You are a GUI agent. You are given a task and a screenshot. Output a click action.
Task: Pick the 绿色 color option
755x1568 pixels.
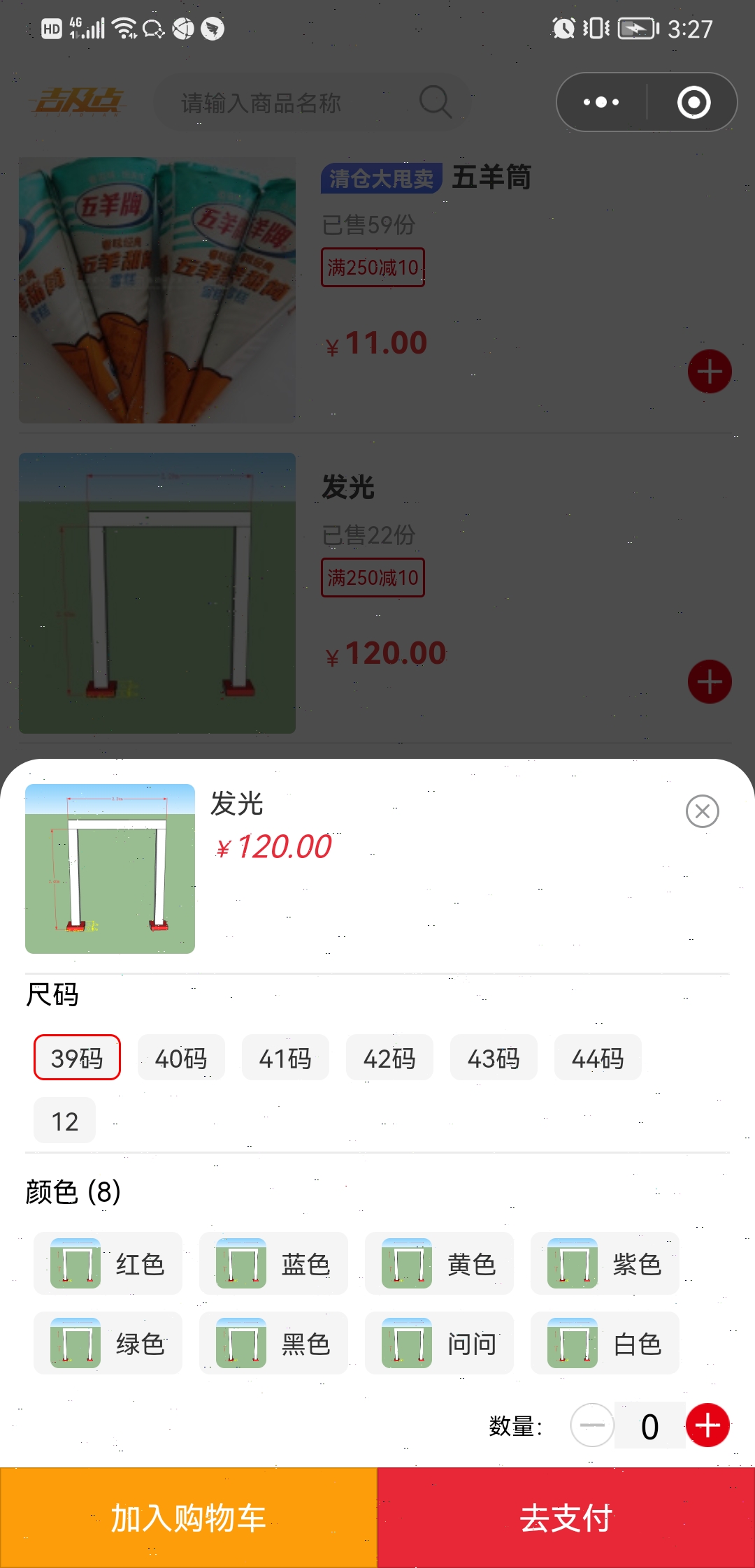pos(108,1343)
